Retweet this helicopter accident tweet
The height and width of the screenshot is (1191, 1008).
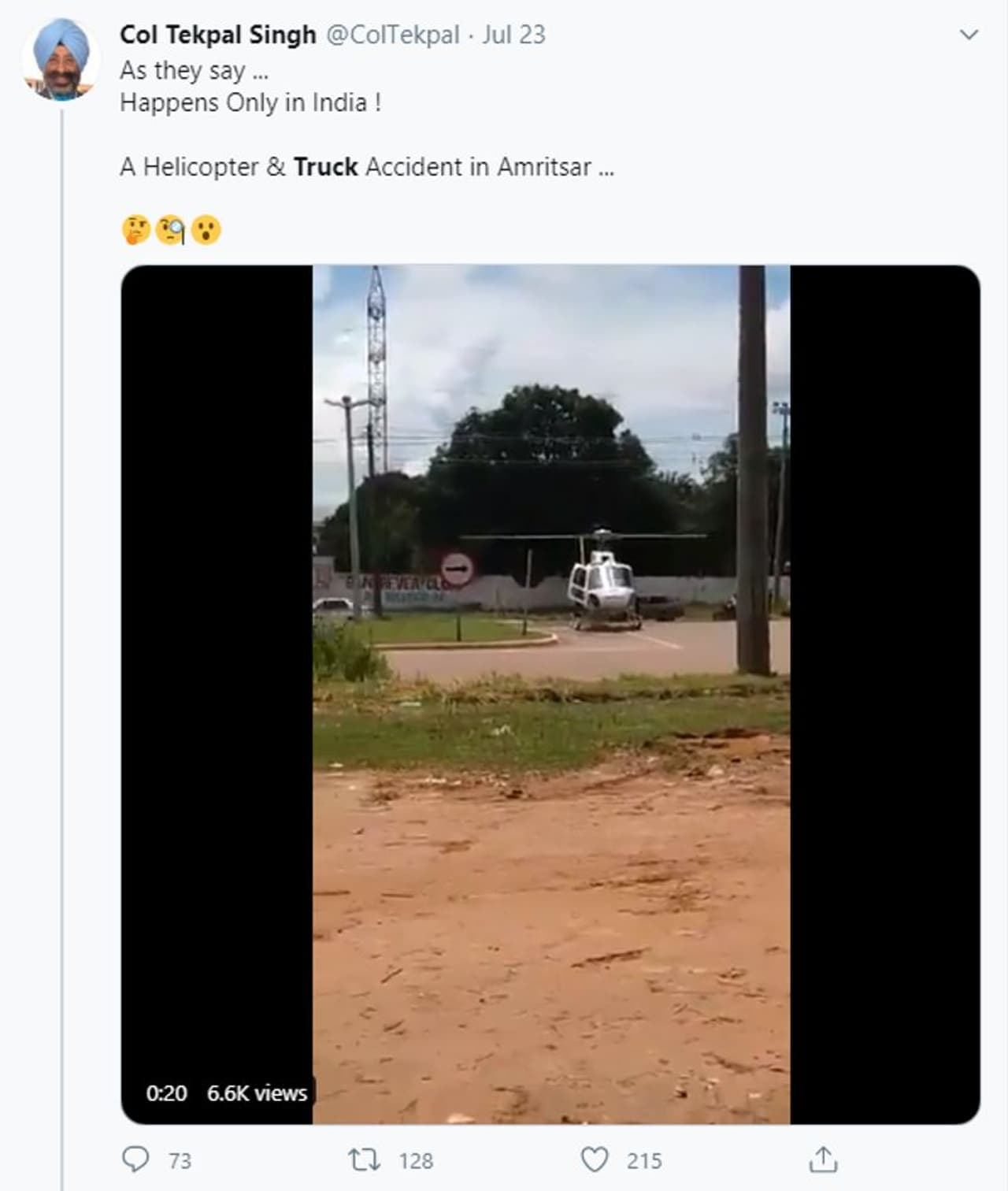365,1159
